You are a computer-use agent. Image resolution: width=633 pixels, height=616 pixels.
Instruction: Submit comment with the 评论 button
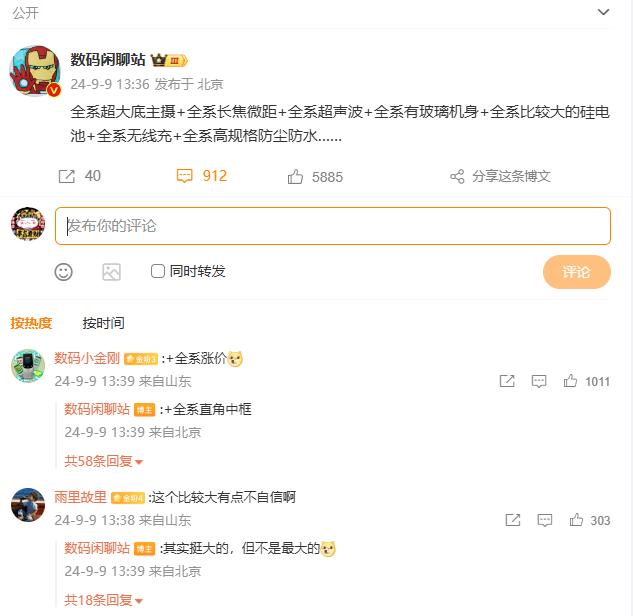(576, 272)
